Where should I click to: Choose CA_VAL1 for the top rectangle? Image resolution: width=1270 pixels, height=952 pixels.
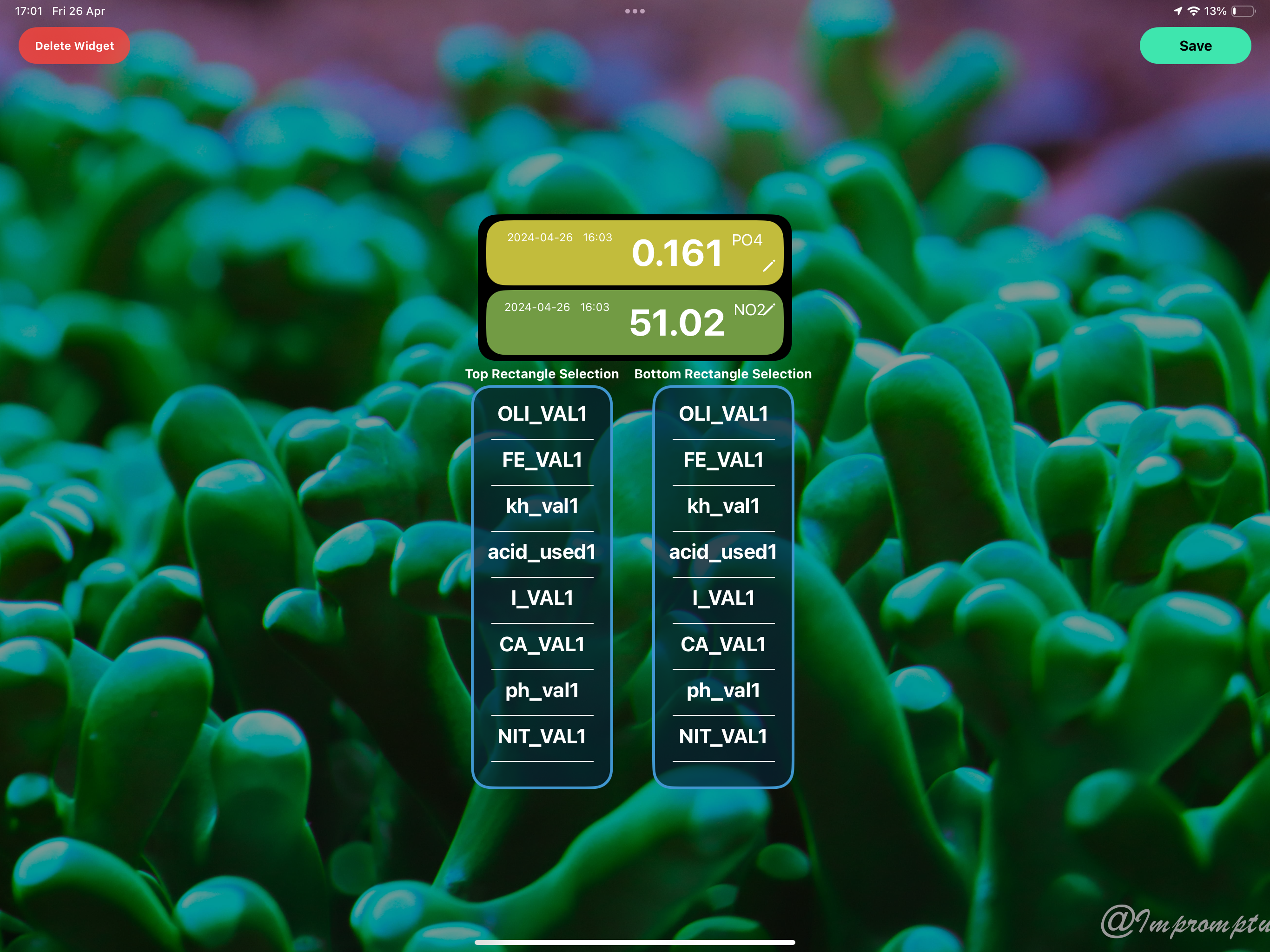tap(542, 644)
